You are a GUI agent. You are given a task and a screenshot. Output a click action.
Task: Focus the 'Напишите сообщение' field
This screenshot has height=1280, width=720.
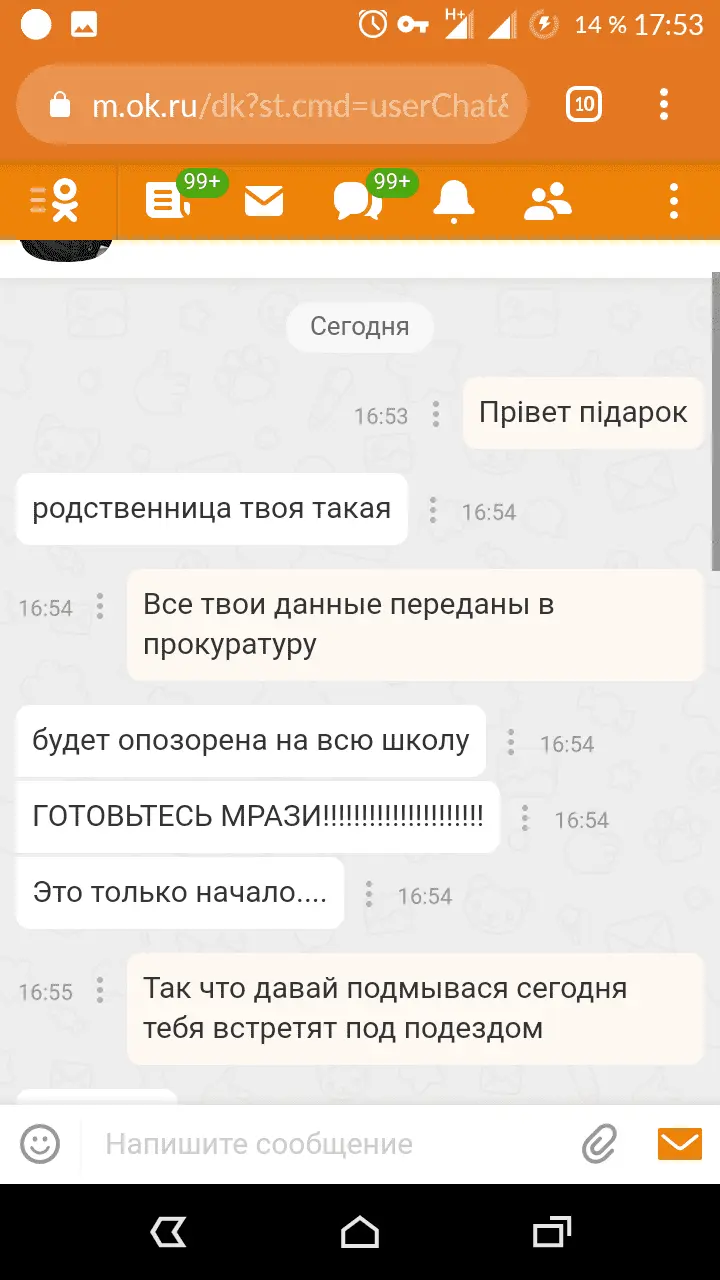pyautogui.click(x=330, y=1143)
